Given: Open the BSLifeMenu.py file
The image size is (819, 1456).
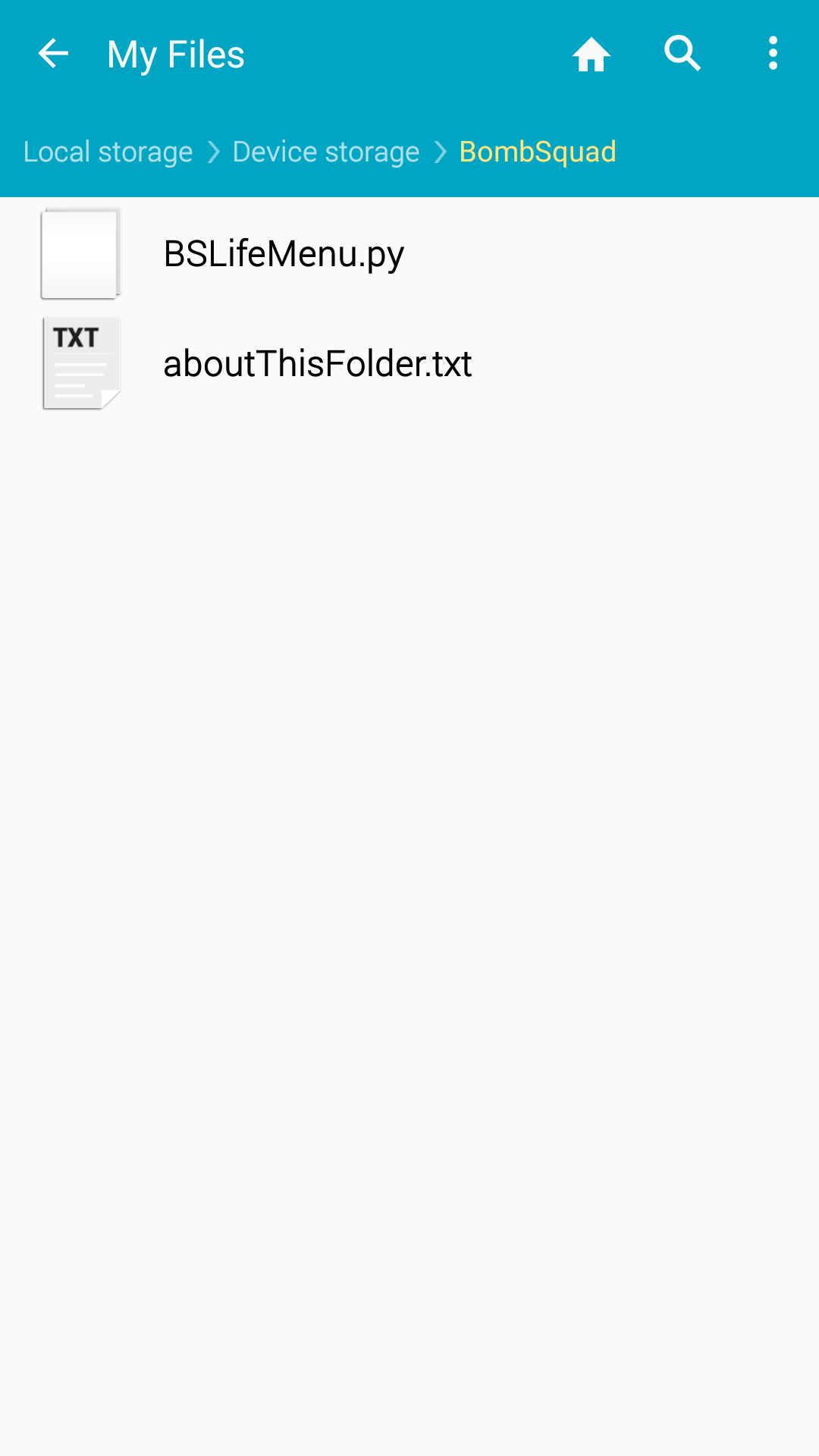Looking at the screenshot, I should point(409,253).
